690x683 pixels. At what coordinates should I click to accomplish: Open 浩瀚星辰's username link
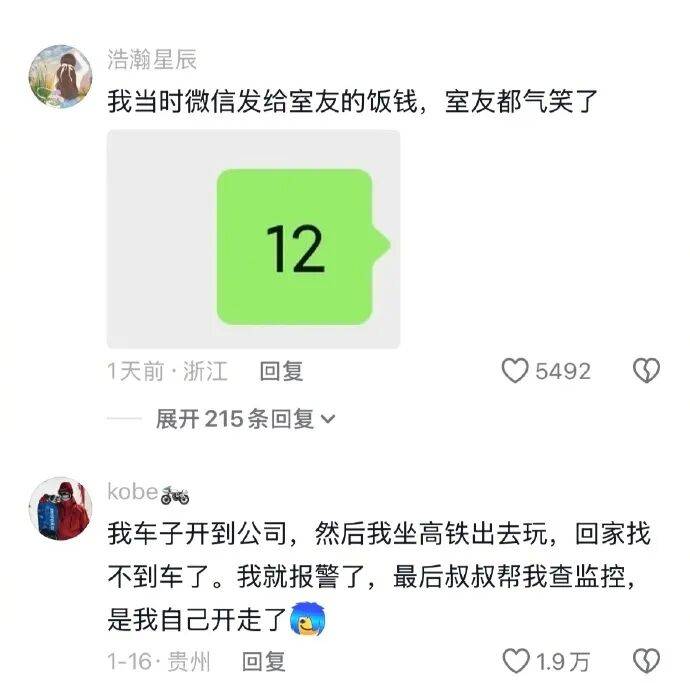click(152, 60)
